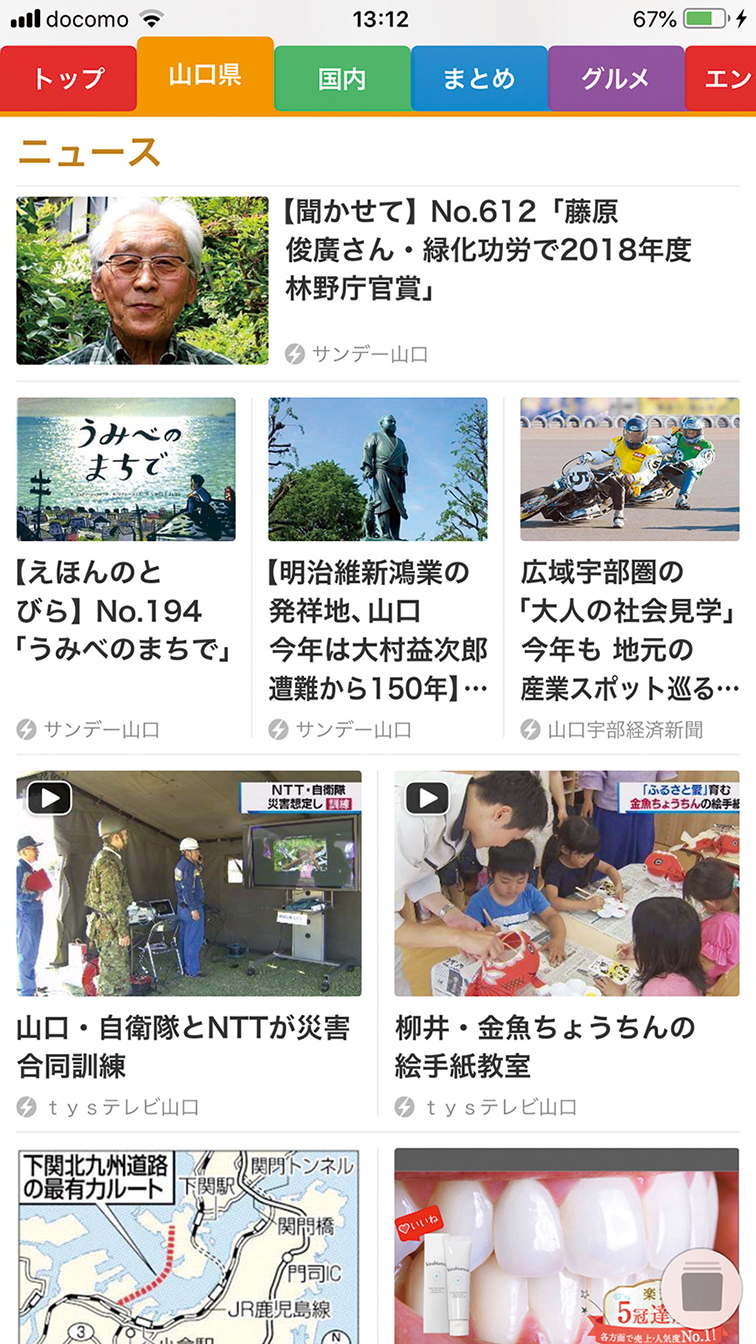Switch to the トップ tab
Screen dimensions: 756x1344
[x=68, y=78]
